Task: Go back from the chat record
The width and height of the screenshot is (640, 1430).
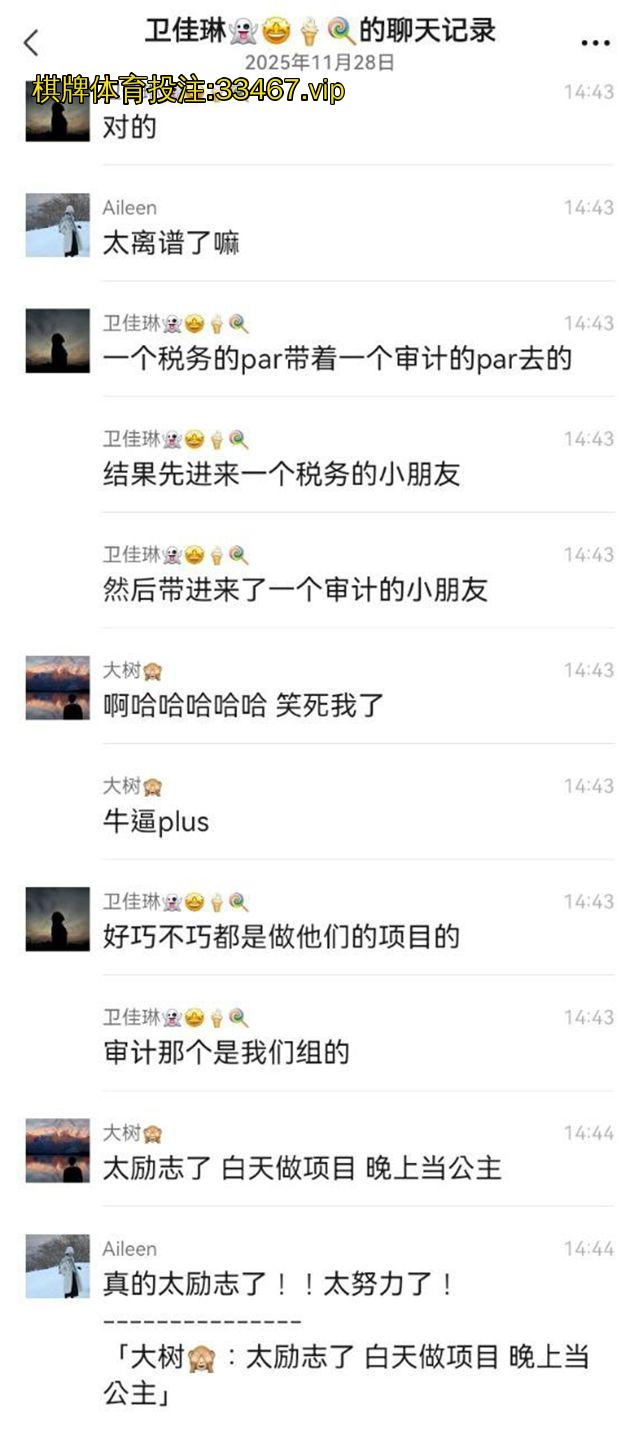Action: pos(31,42)
